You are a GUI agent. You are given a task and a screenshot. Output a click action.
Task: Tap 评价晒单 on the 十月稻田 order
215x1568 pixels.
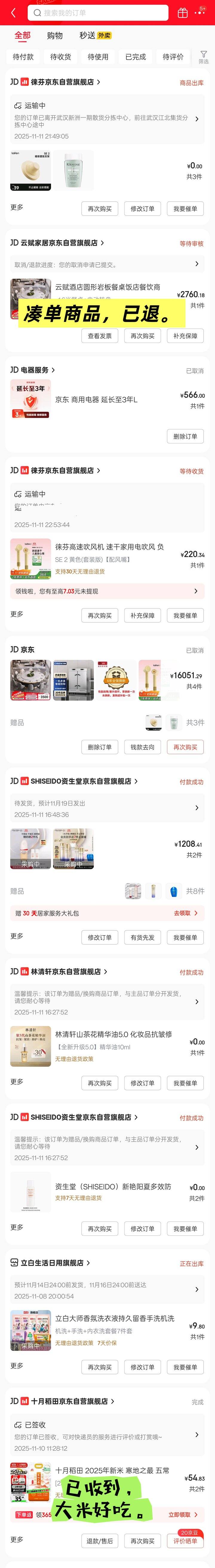pyautogui.click(x=185, y=1541)
